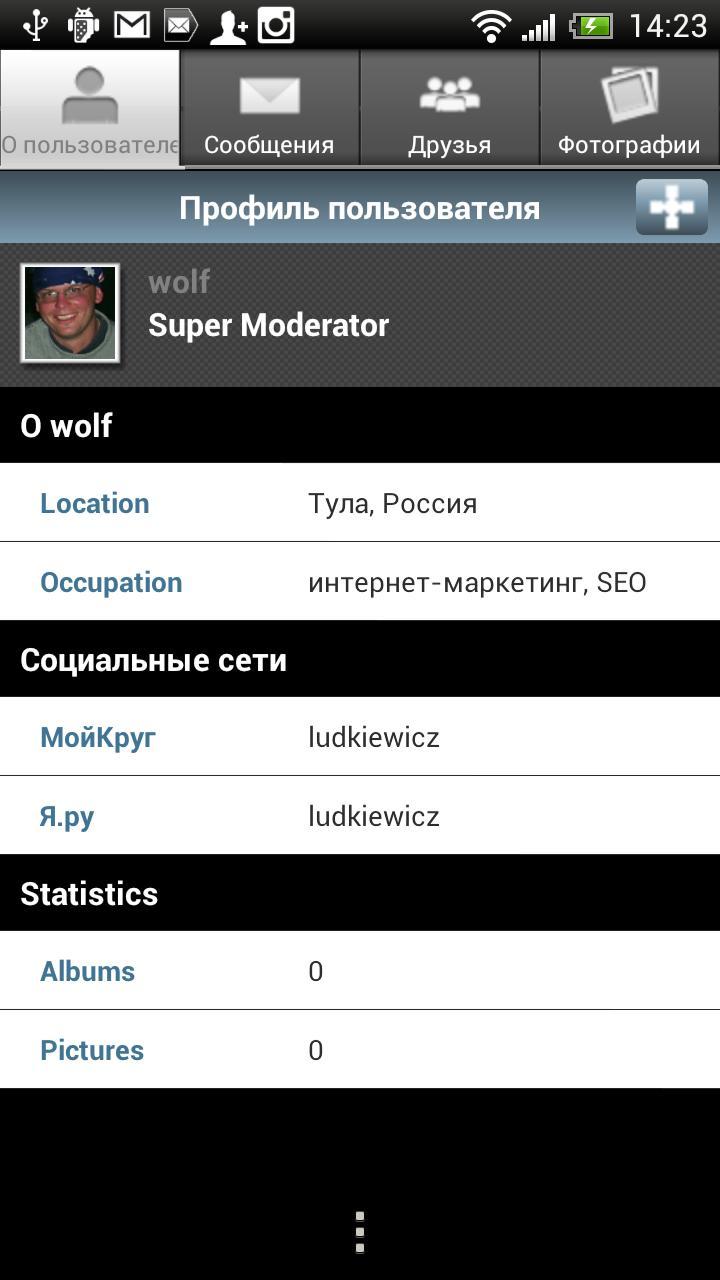
Task: Open the МойКруг profile link
Action: [x=97, y=737]
